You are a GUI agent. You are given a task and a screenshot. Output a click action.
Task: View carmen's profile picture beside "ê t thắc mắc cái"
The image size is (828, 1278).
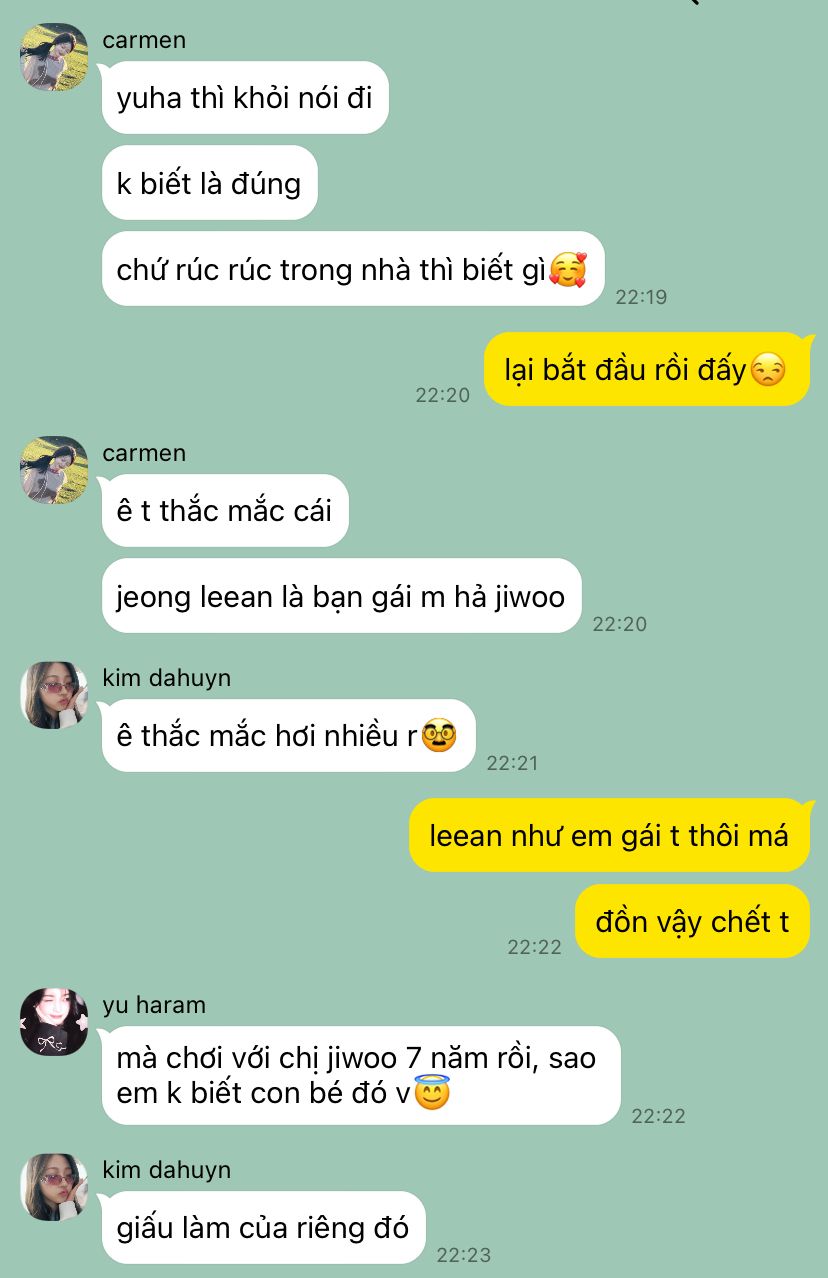tap(55, 469)
